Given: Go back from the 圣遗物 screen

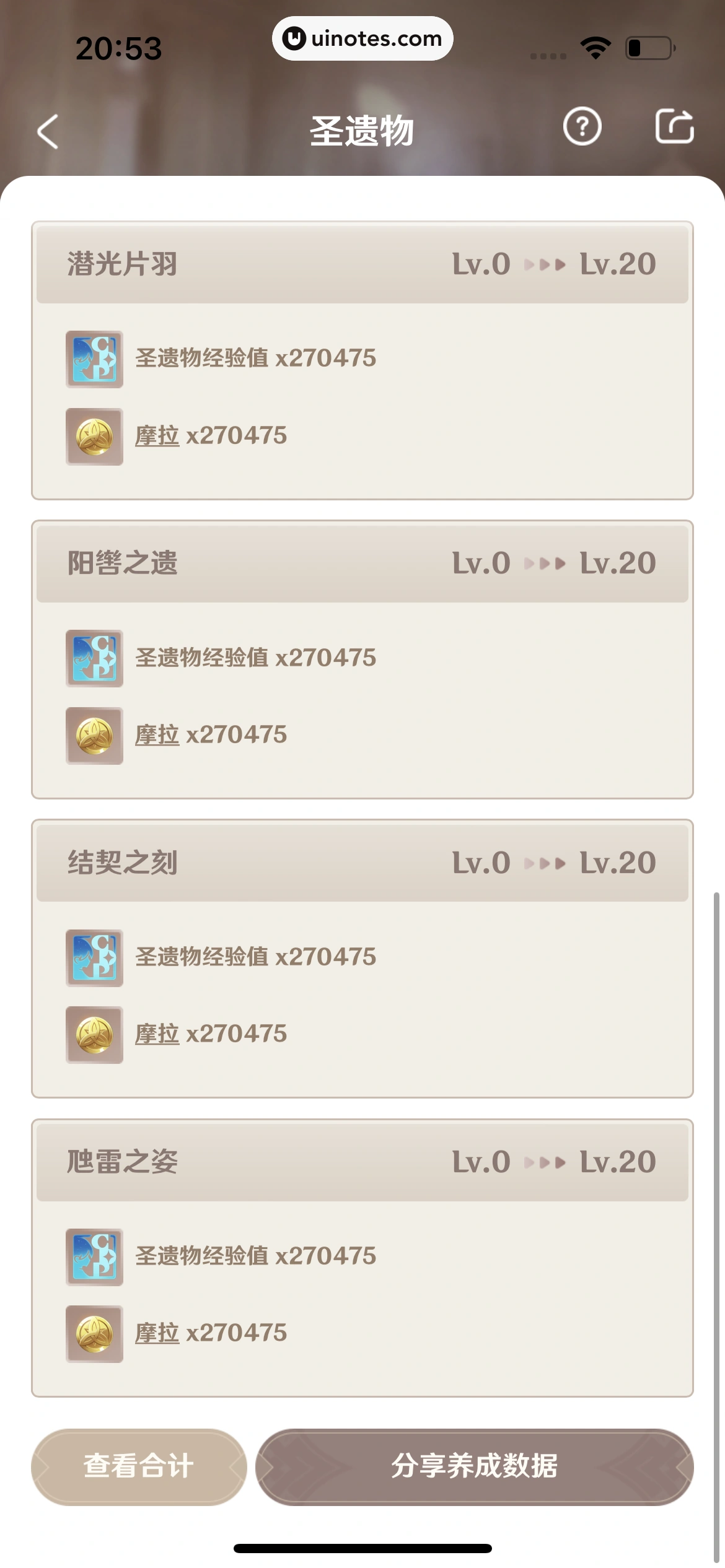Looking at the screenshot, I should 48,131.
